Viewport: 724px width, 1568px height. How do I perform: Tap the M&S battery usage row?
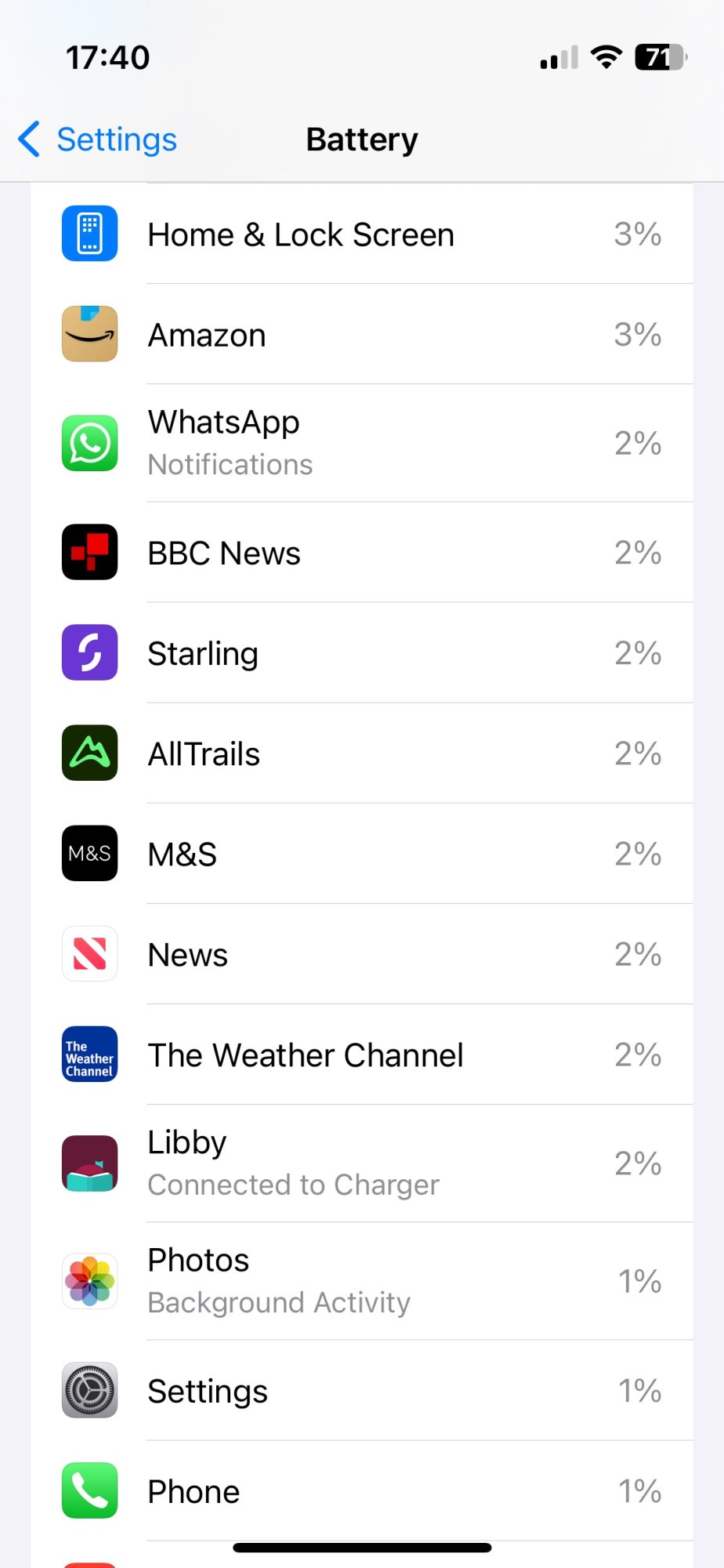point(362,854)
